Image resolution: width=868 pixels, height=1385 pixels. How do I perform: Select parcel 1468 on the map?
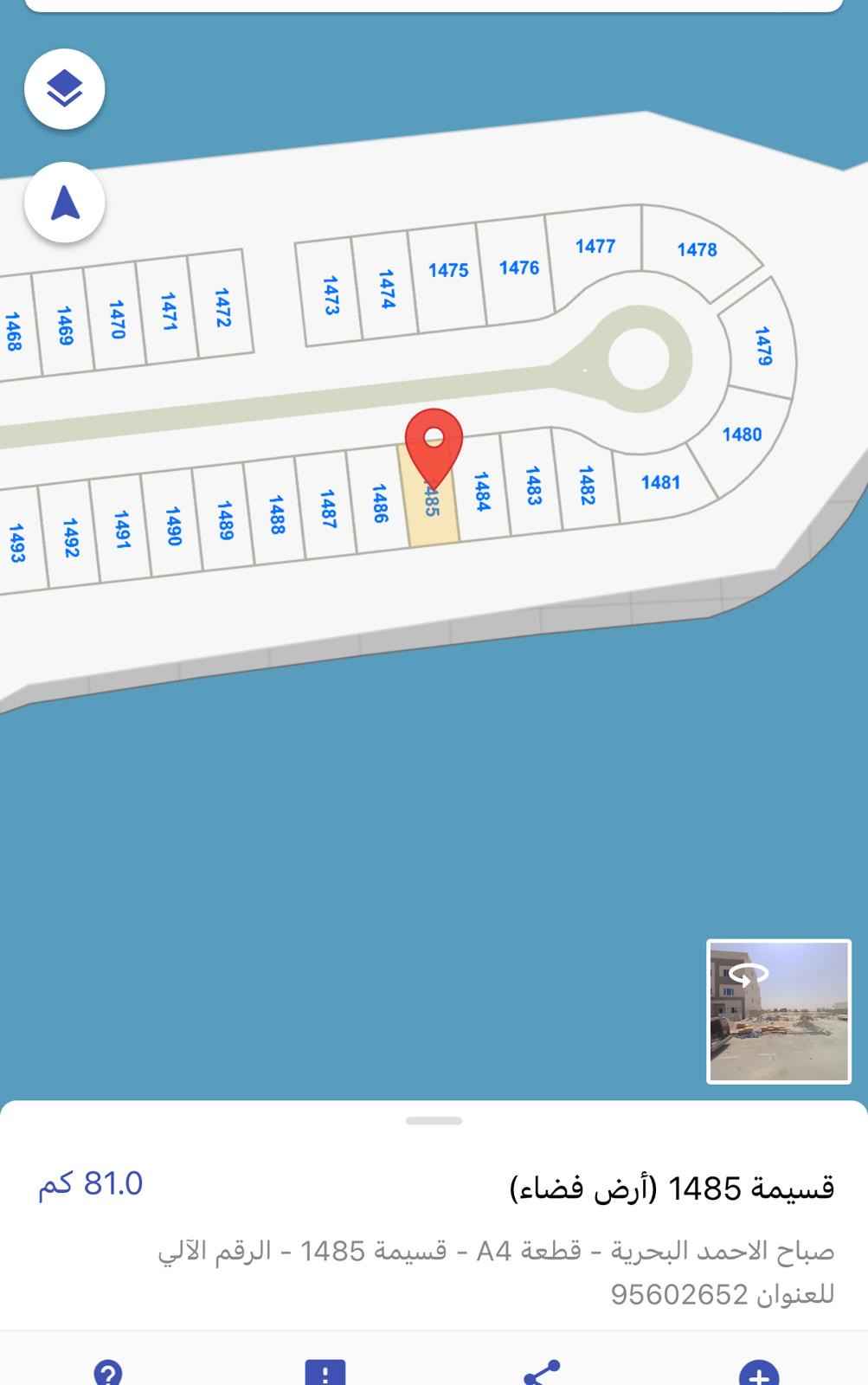click(13, 327)
